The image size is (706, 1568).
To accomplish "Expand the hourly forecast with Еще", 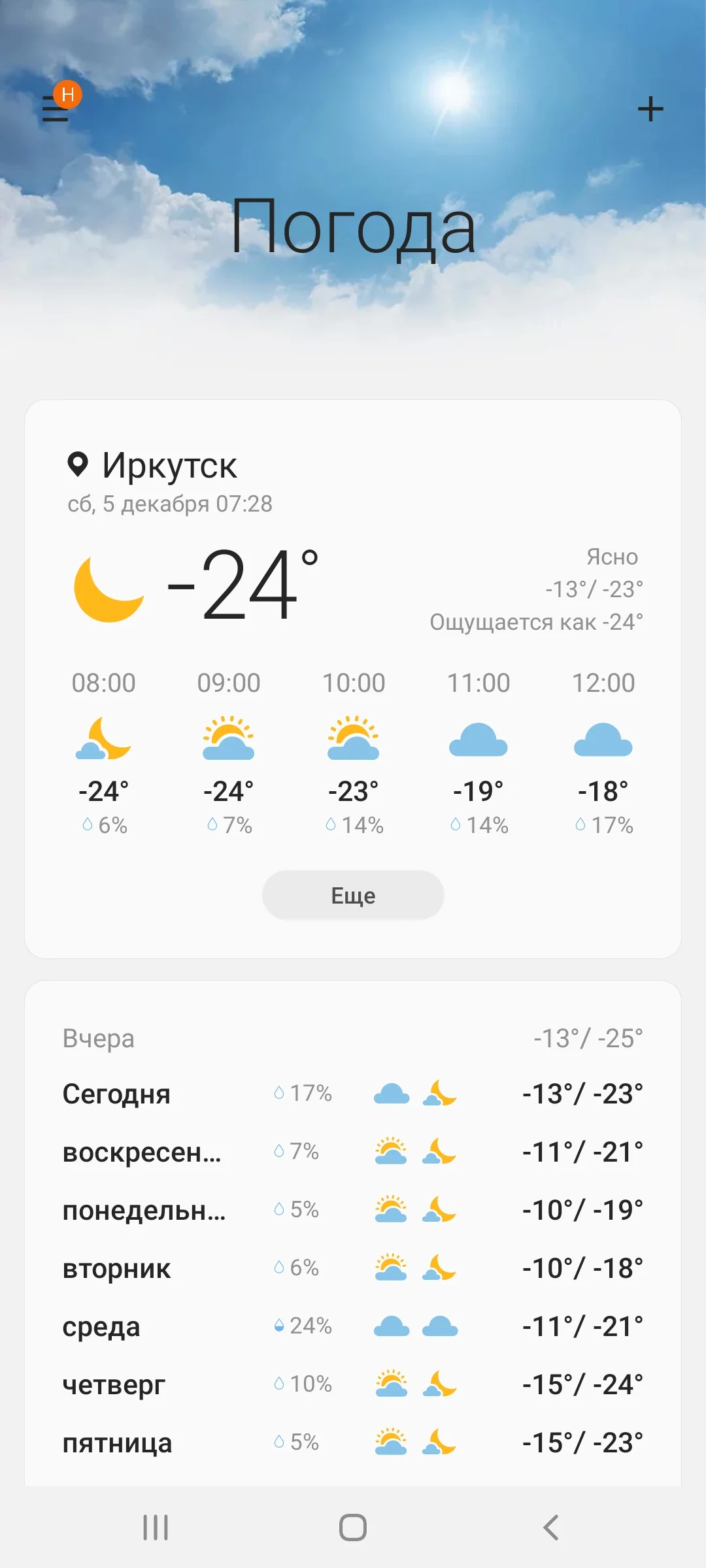I will click(x=353, y=895).
